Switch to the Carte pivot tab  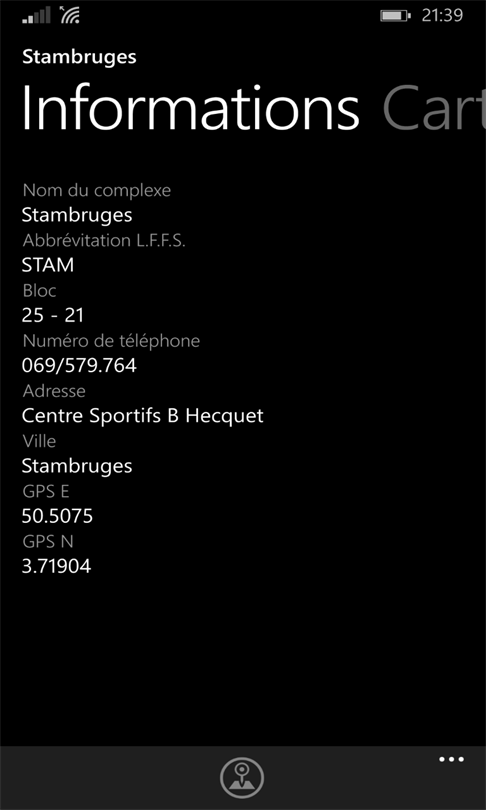[x=434, y=107]
